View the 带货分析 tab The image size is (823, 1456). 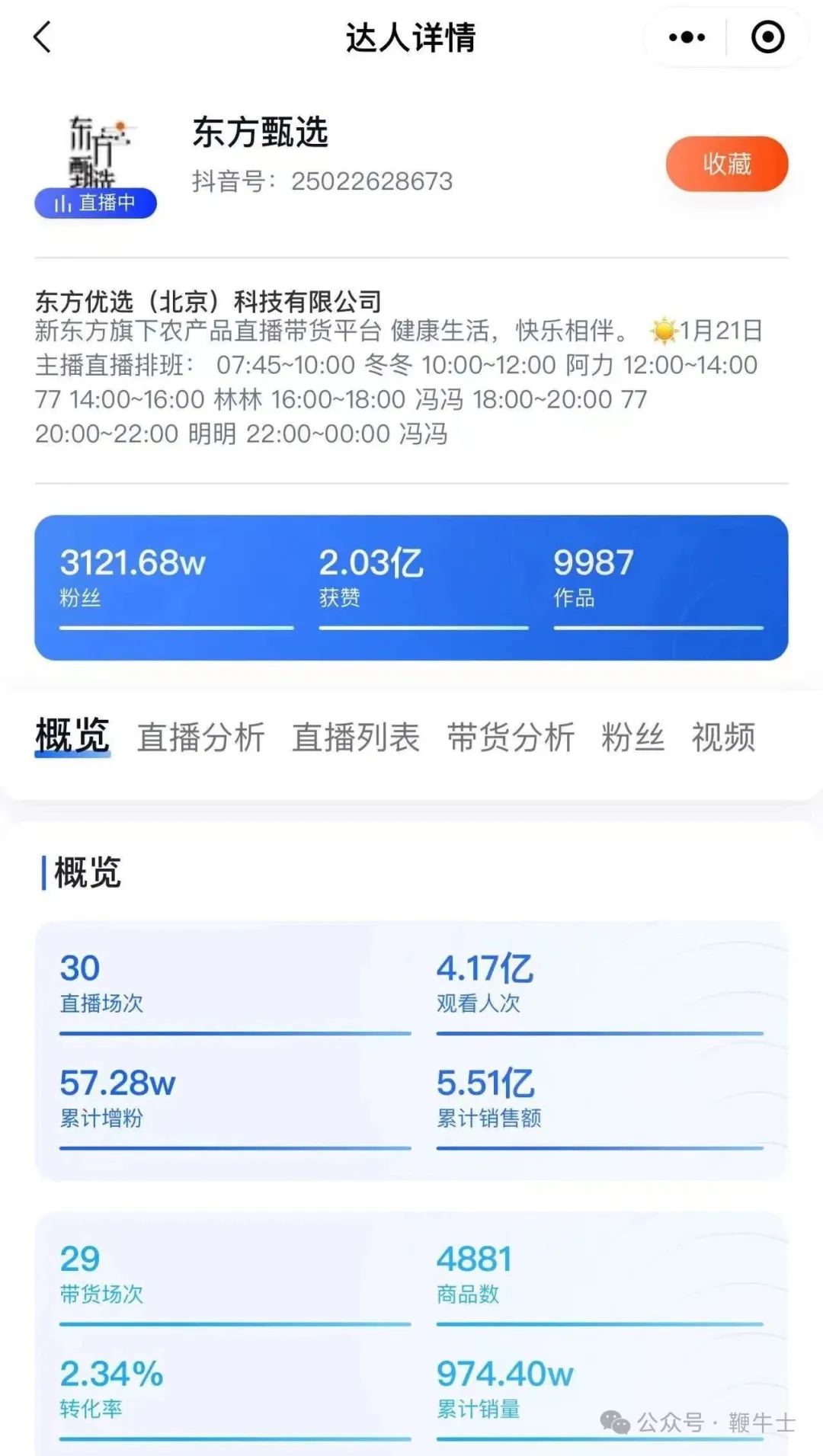point(511,737)
